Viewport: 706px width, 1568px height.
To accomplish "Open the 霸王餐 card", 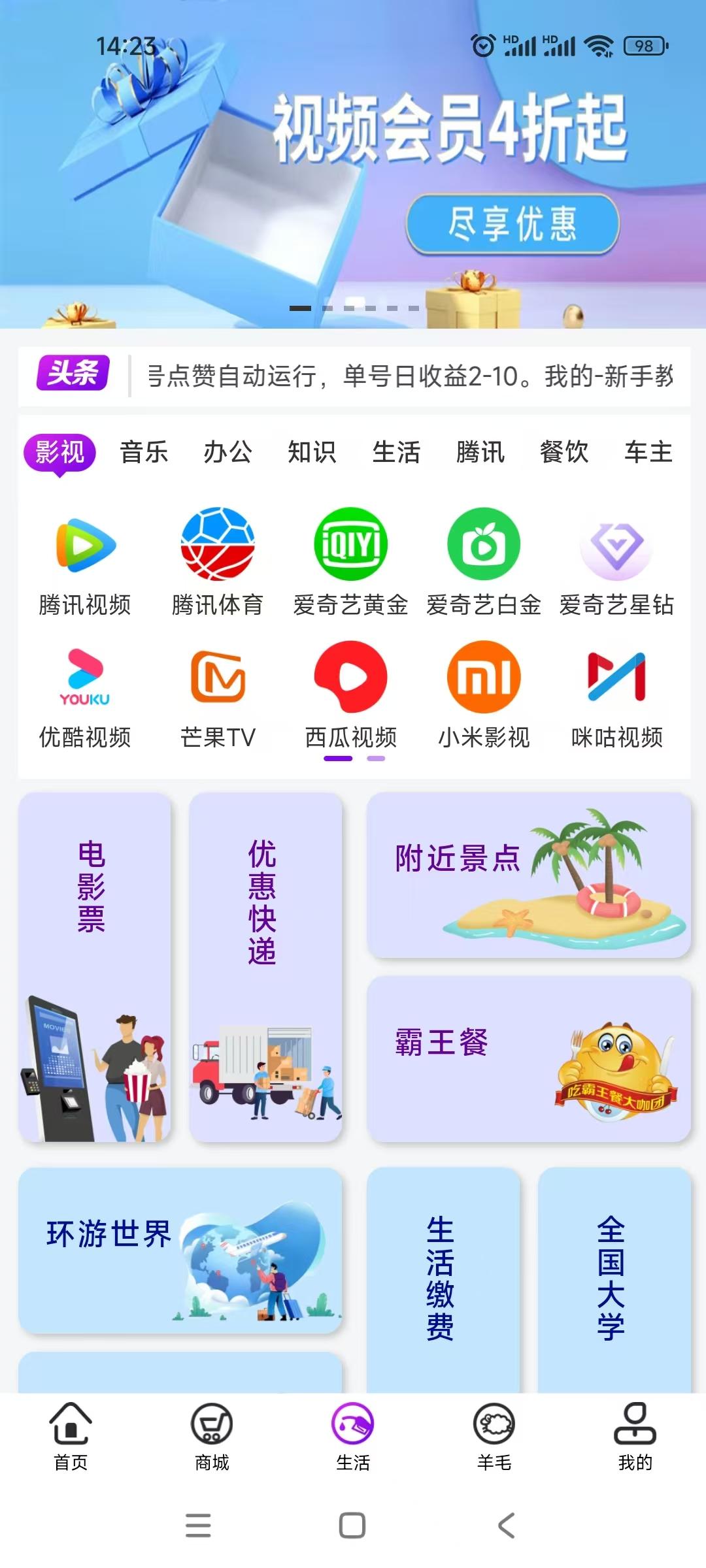I will tap(529, 1059).
